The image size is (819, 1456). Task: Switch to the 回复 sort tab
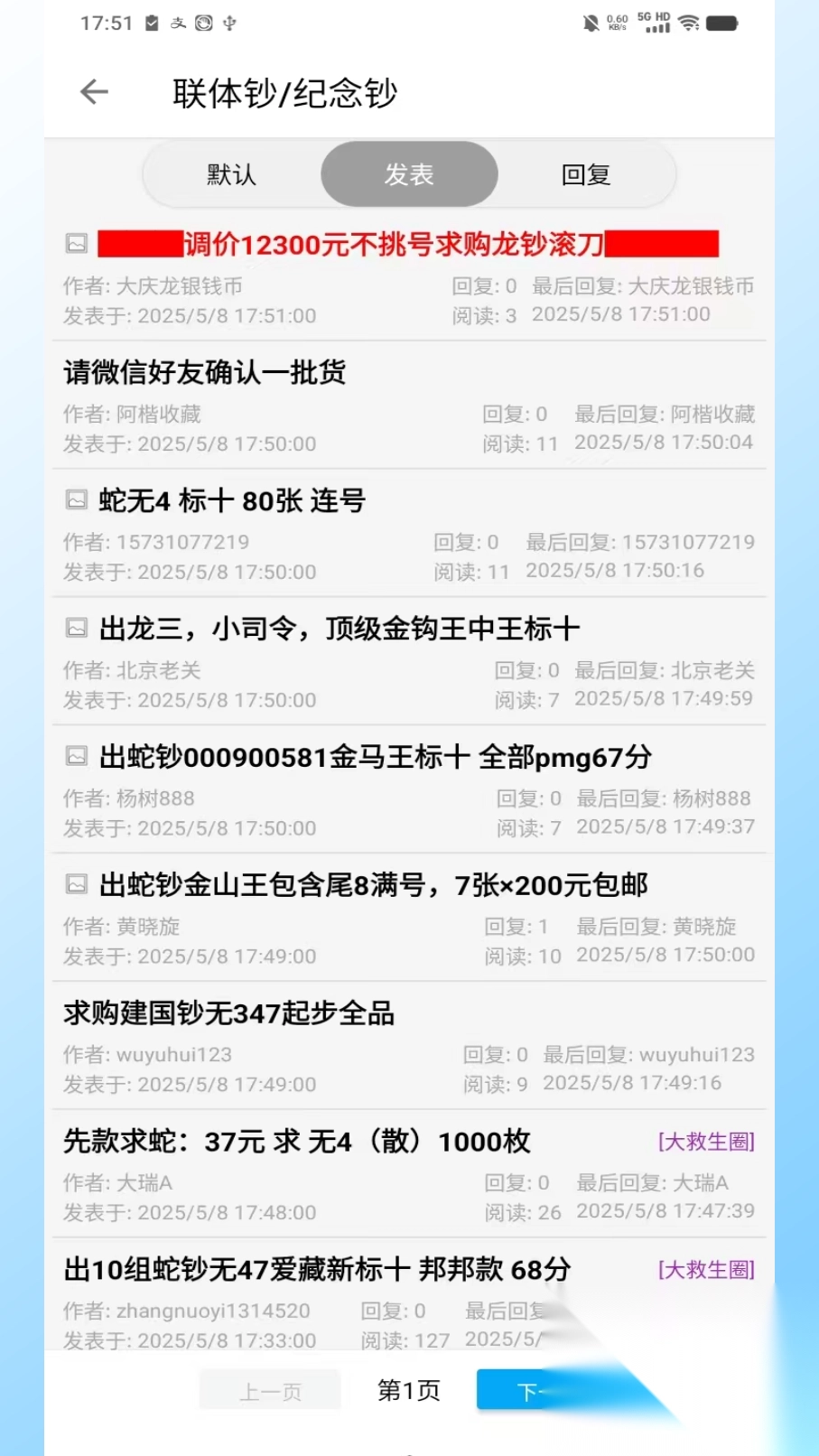pyautogui.click(x=586, y=174)
